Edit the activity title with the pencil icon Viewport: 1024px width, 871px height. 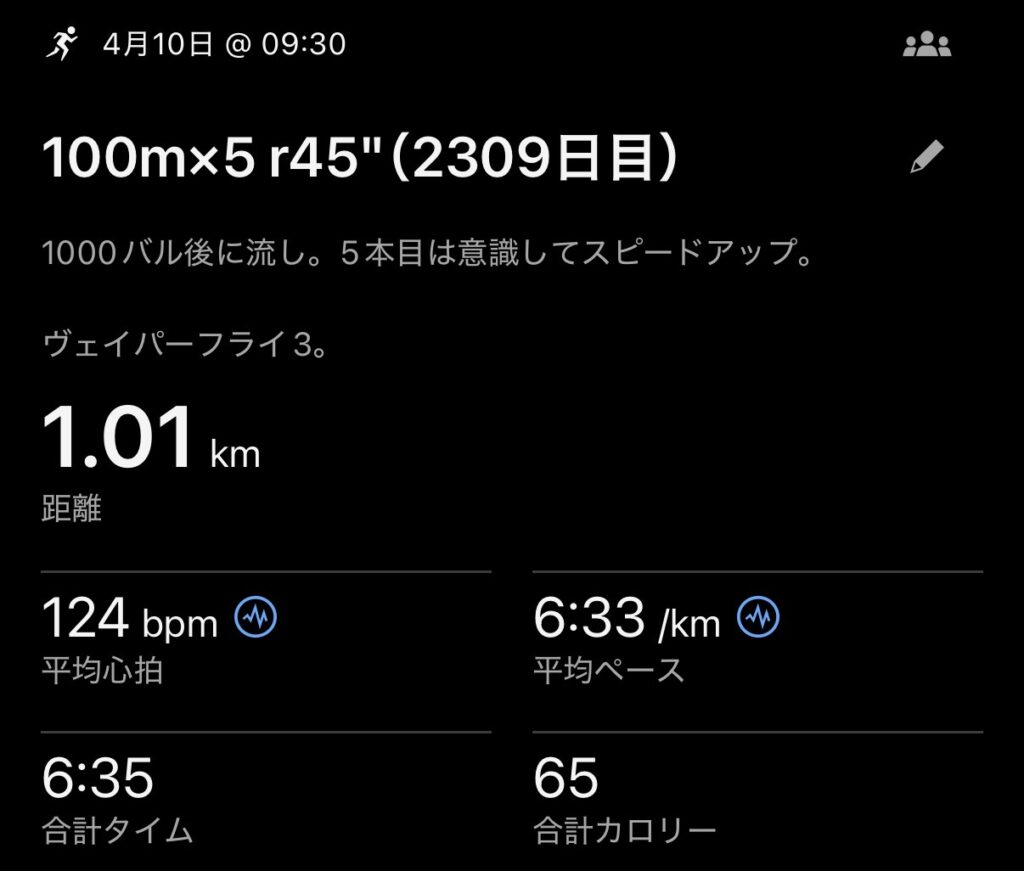(926, 158)
